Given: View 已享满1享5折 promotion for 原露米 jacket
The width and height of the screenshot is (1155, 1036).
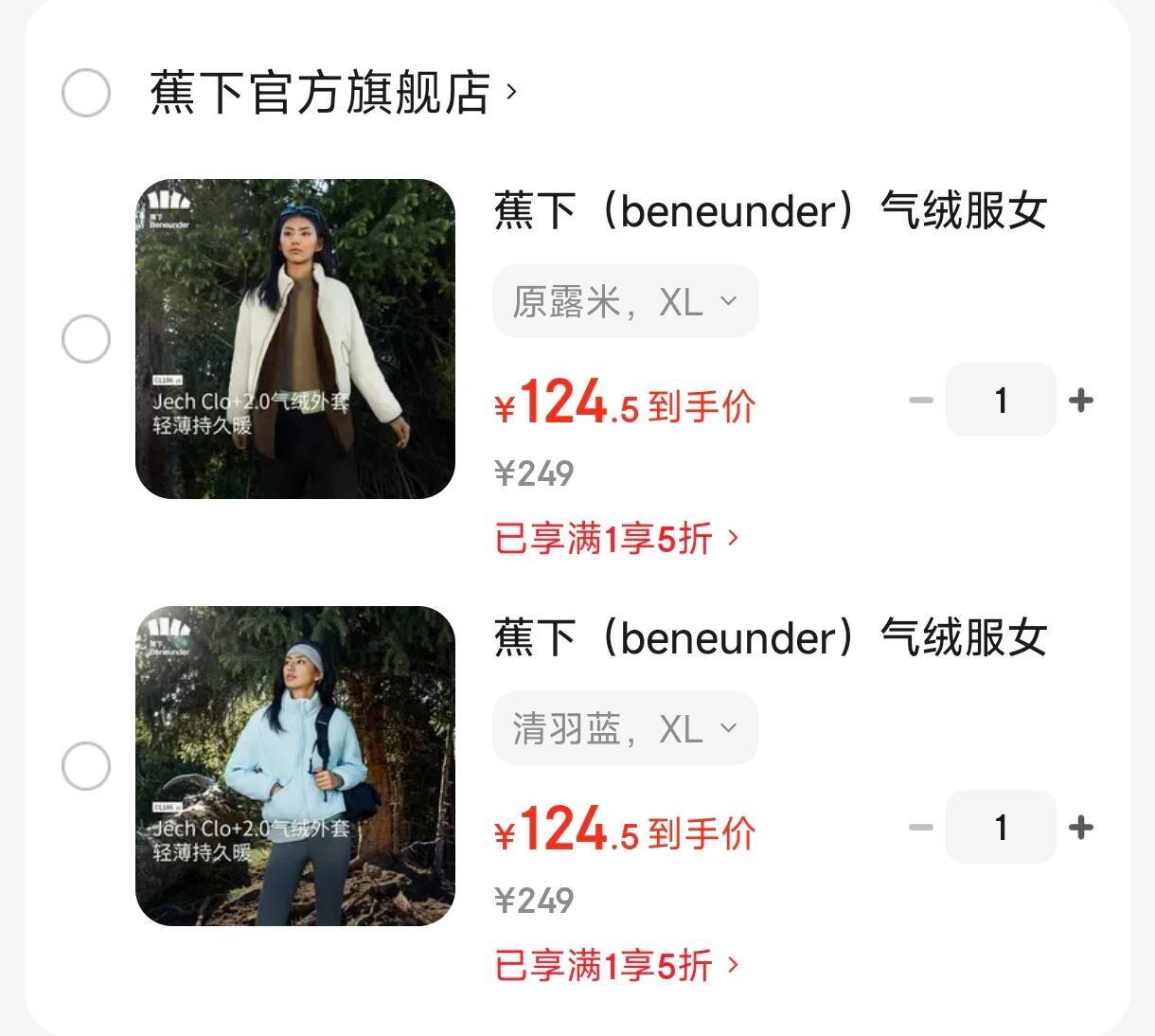Looking at the screenshot, I should [615, 539].
